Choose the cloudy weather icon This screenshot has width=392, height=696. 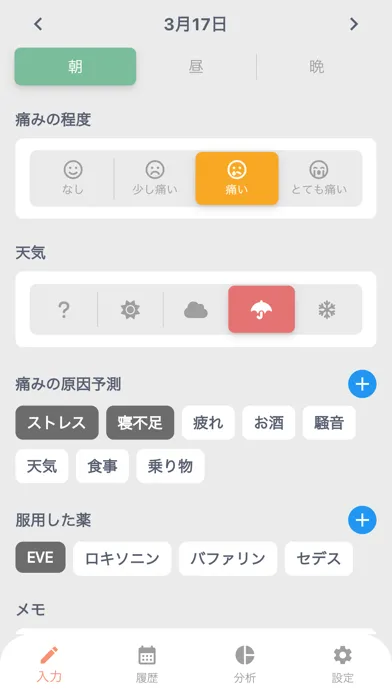coord(196,309)
